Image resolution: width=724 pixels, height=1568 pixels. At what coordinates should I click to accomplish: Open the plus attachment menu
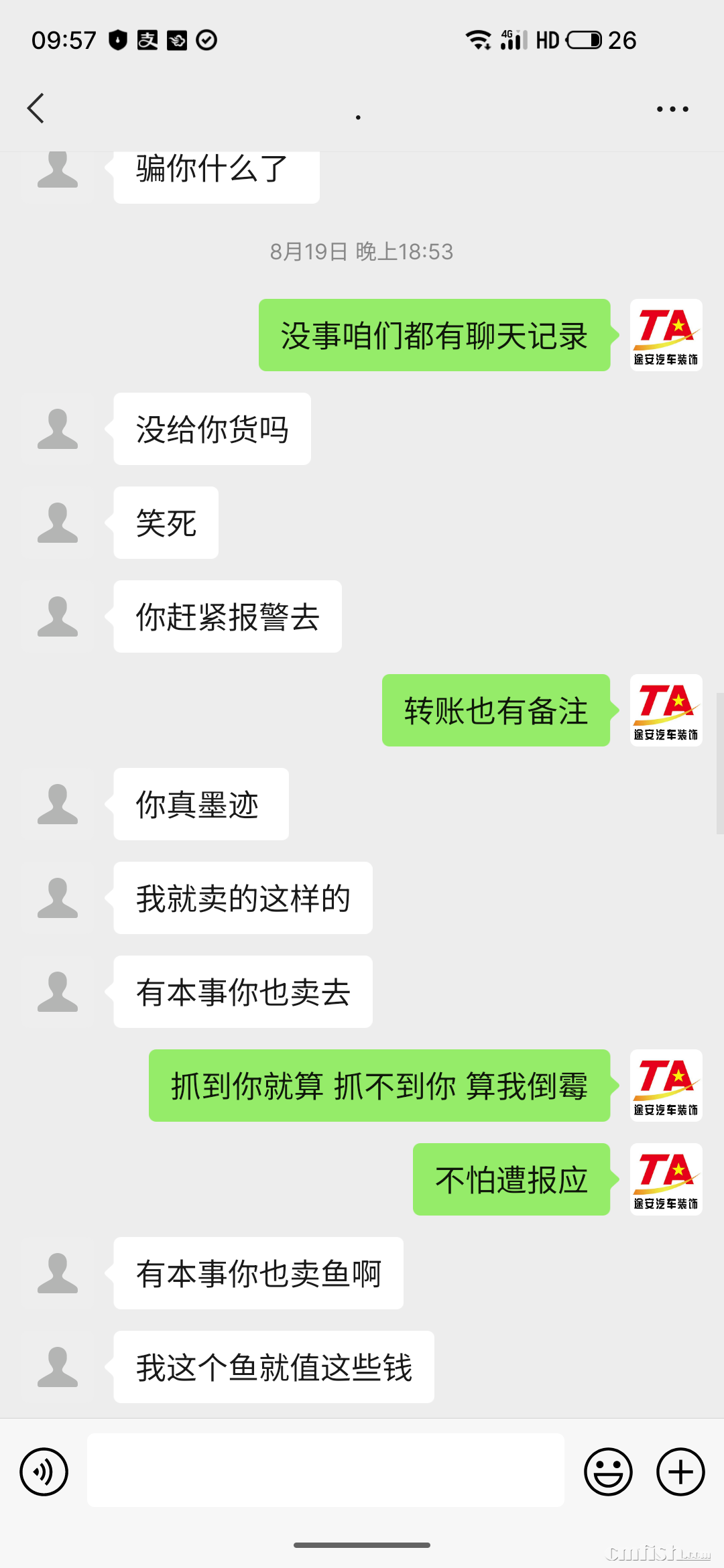(680, 1472)
